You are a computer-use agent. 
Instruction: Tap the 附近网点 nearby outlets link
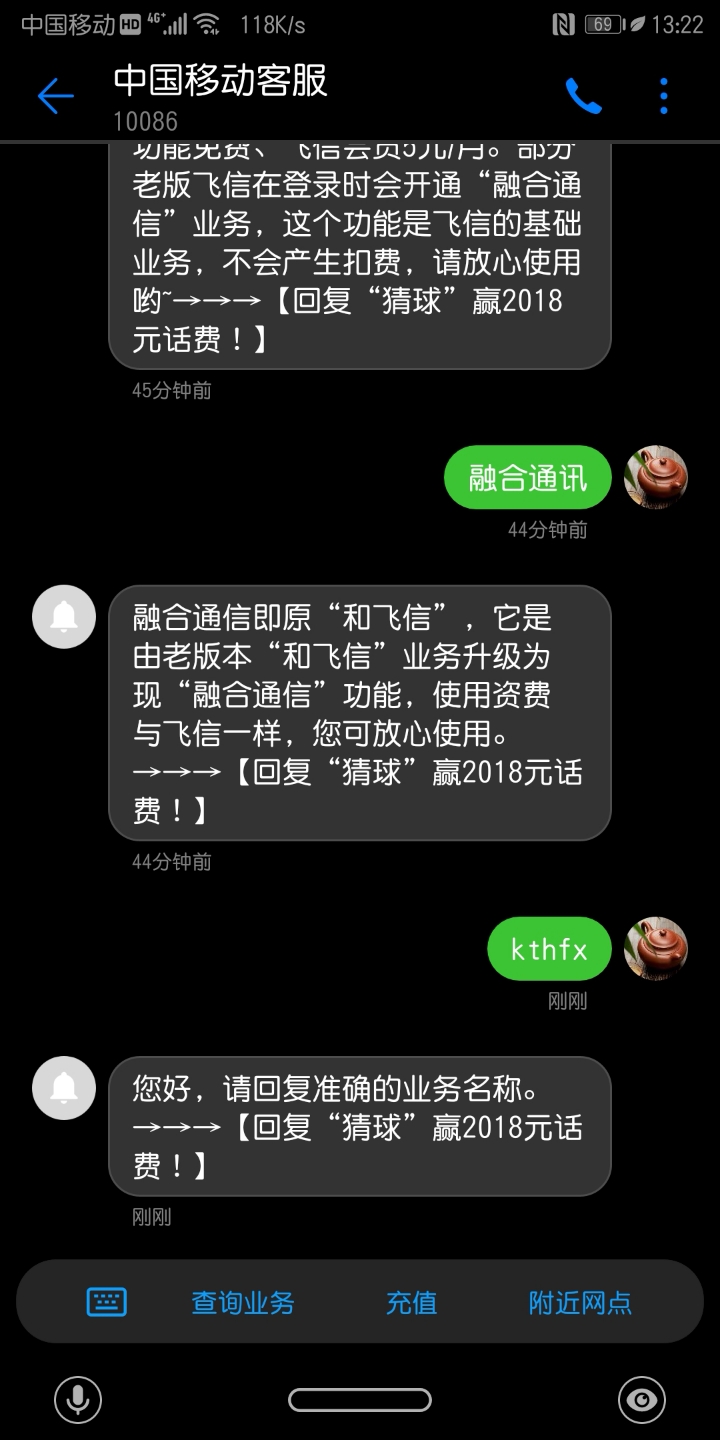580,1302
